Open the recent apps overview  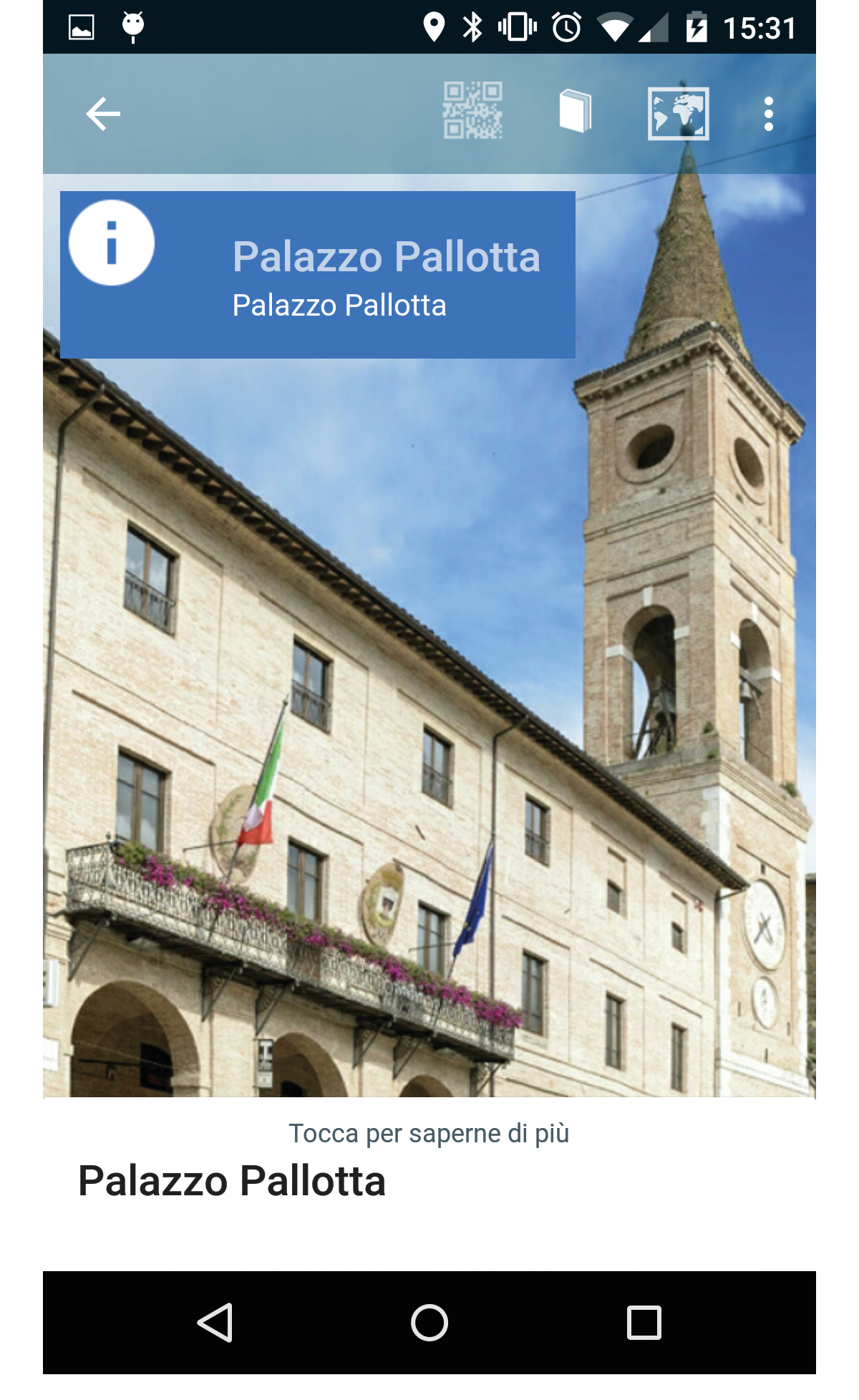[644, 1323]
